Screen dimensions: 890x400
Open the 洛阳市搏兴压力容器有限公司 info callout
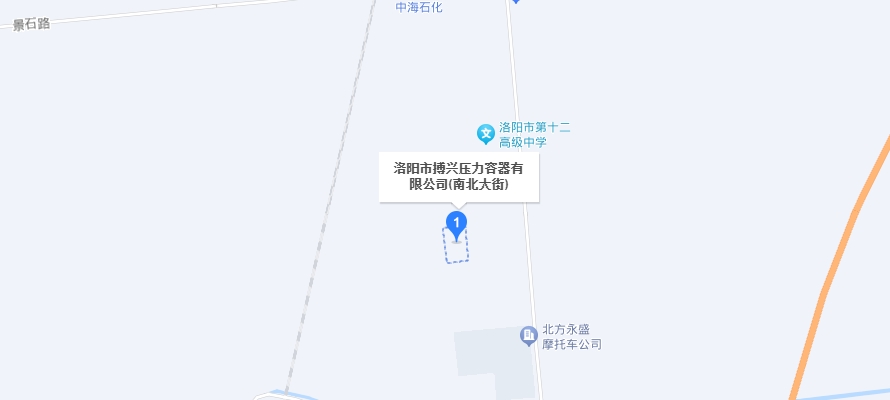[459, 176]
